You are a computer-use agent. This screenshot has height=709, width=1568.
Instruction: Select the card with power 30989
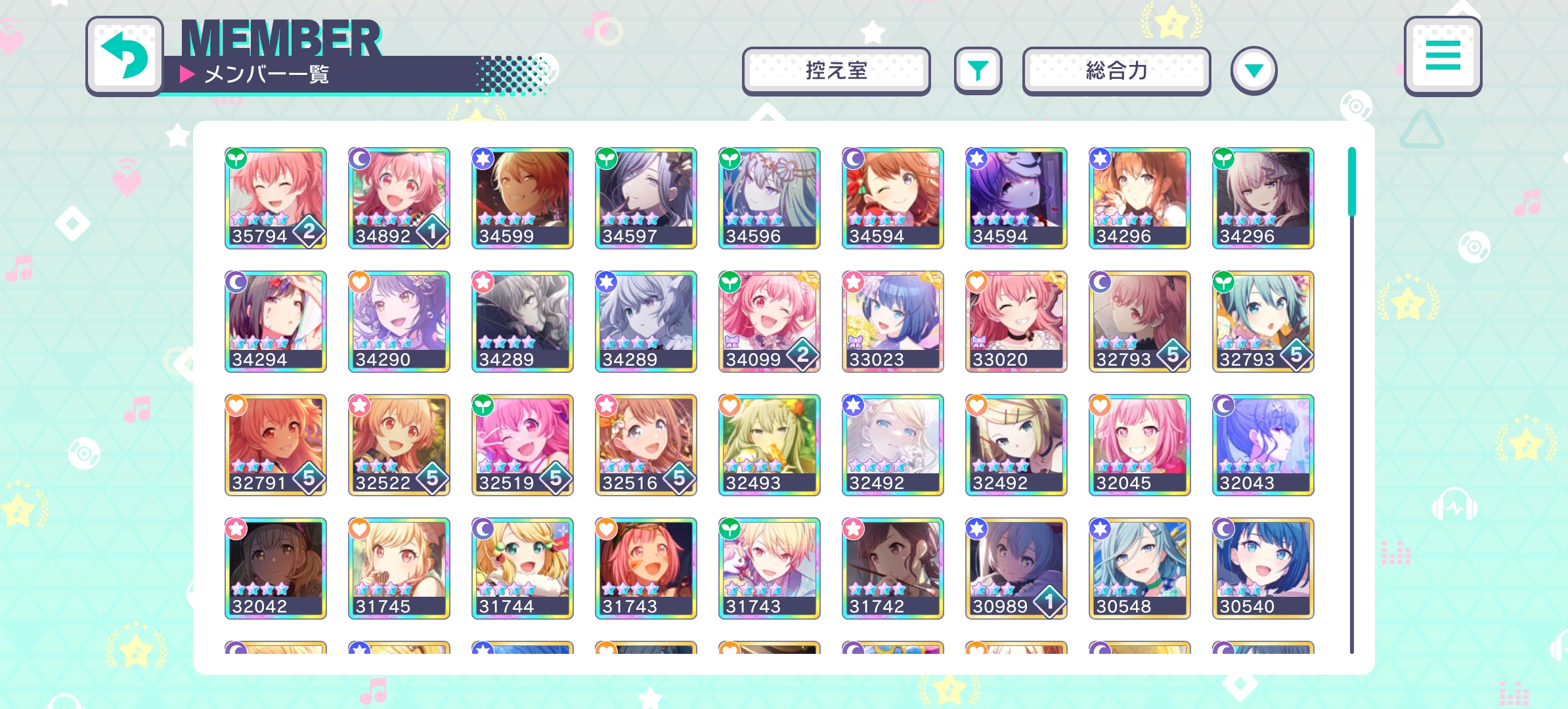[1016, 568]
